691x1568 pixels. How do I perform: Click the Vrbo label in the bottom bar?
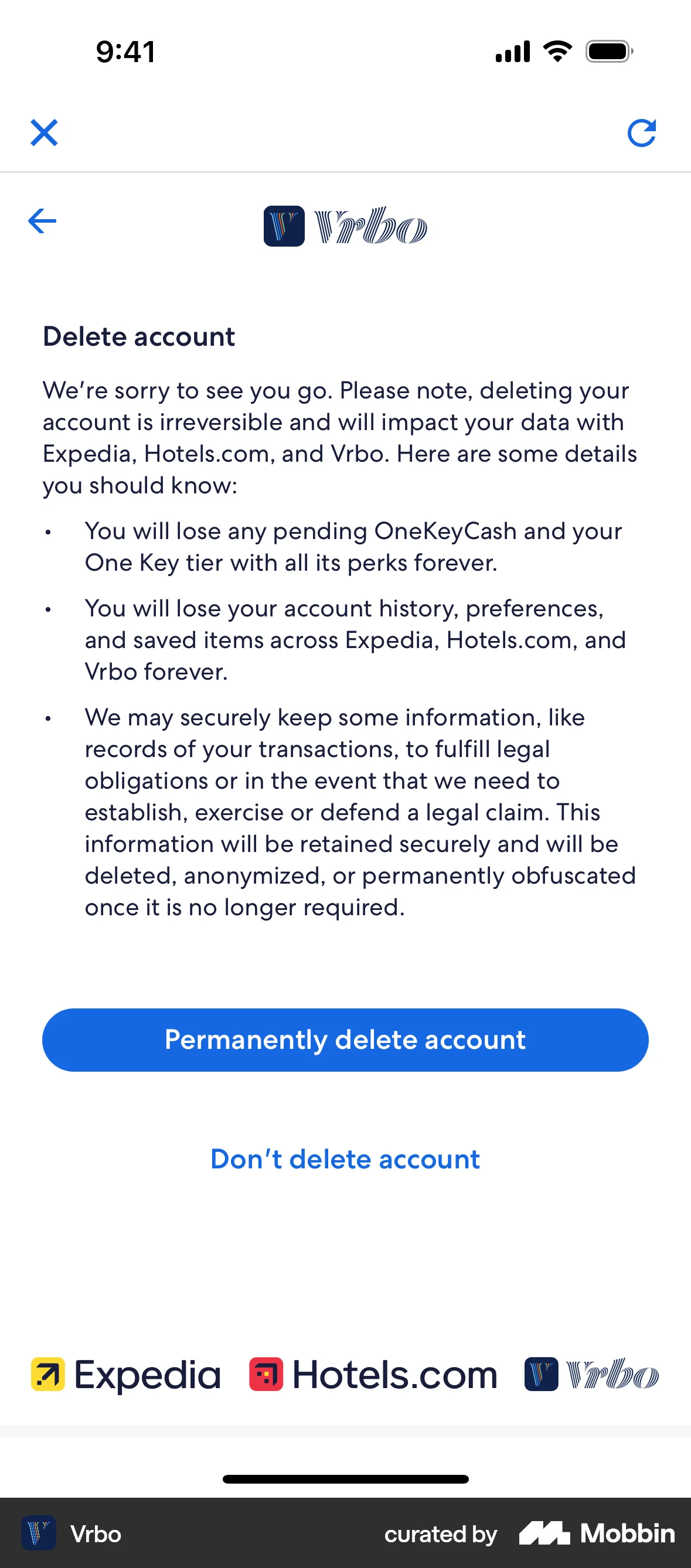click(x=95, y=1534)
